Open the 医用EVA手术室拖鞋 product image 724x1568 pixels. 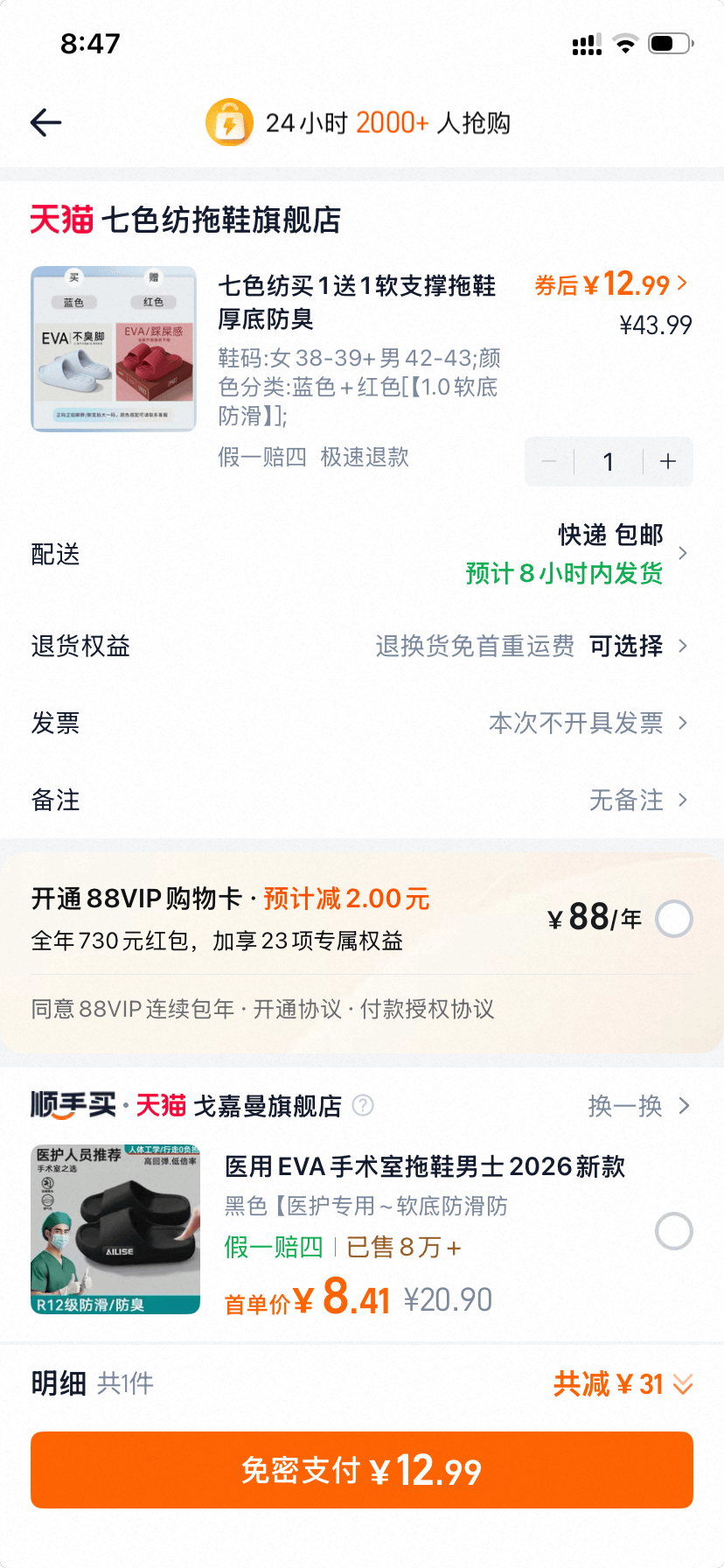[x=115, y=1229]
